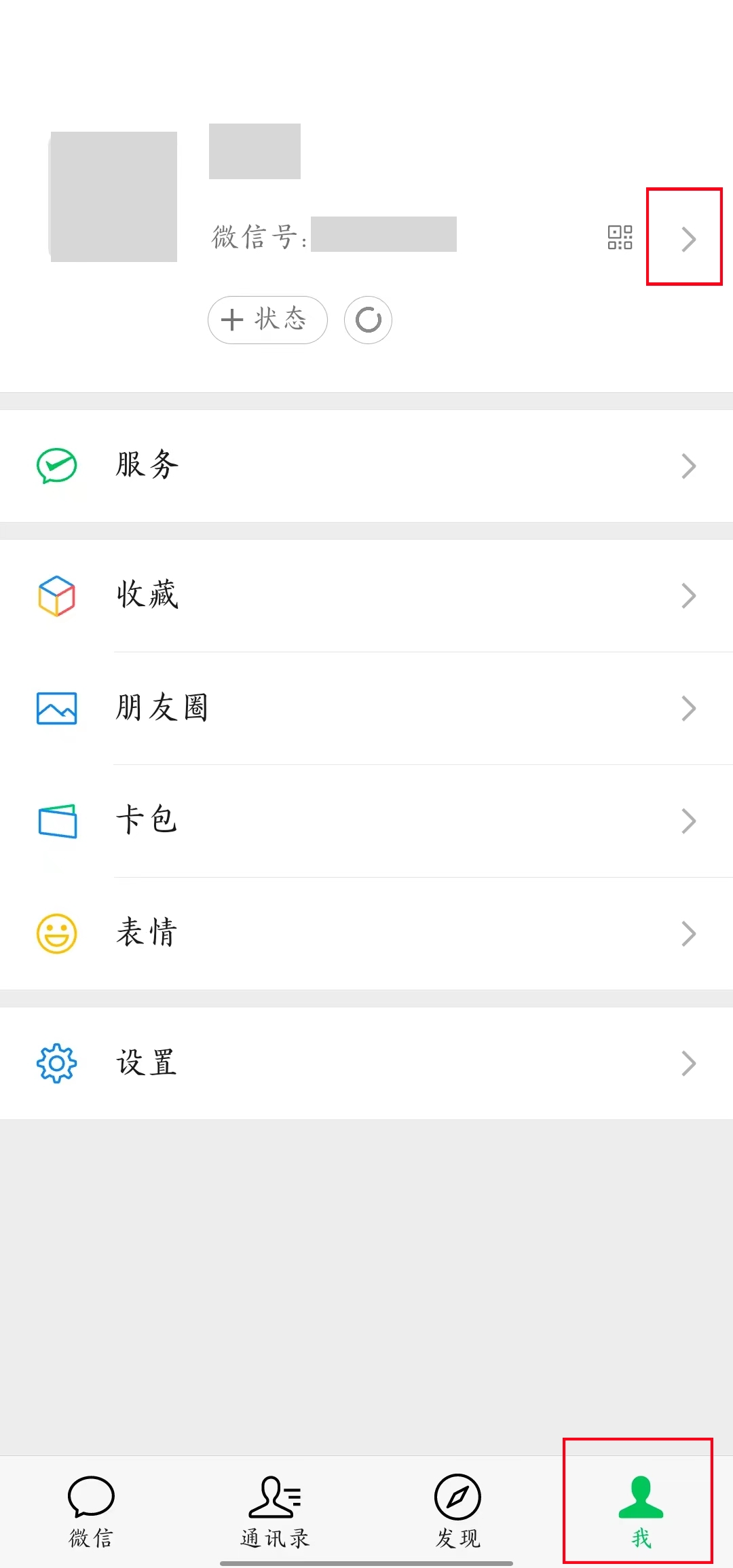This screenshot has height=1568, width=733.
Task: Open 设置 settings
Action: tap(366, 1063)
